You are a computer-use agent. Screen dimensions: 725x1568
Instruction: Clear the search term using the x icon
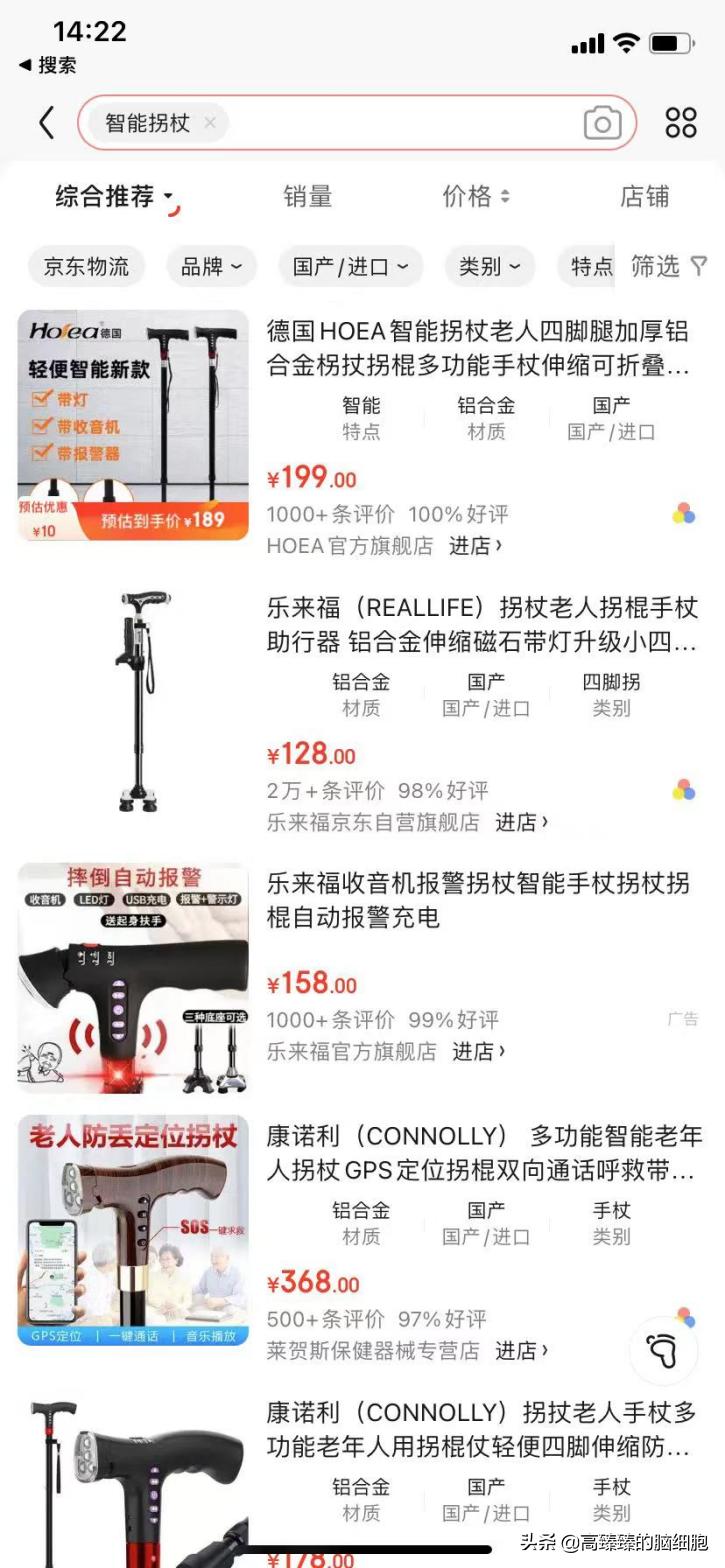point(208,122)
